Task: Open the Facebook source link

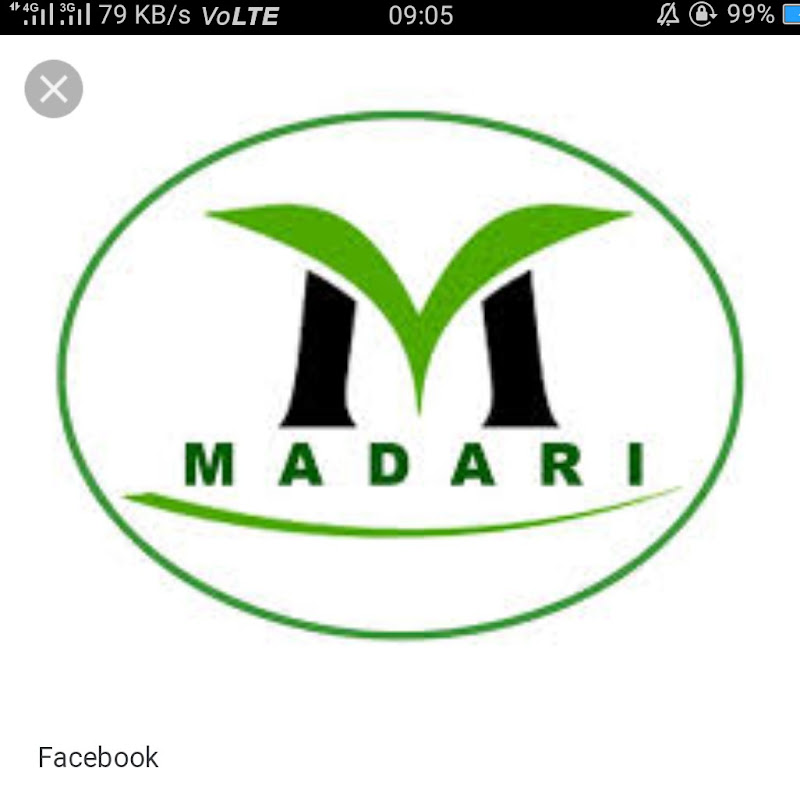Action: tap(98, 757)
